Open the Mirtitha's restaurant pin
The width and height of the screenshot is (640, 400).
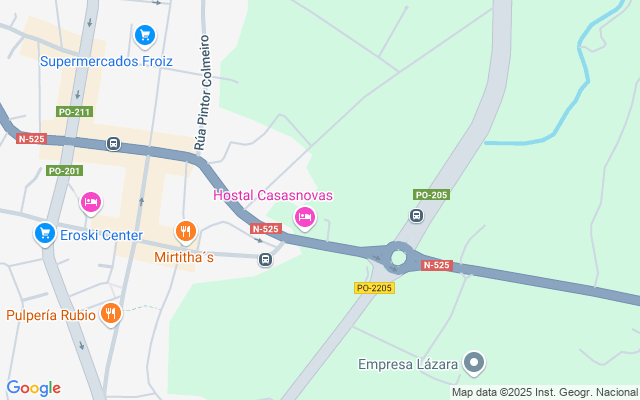185,232
